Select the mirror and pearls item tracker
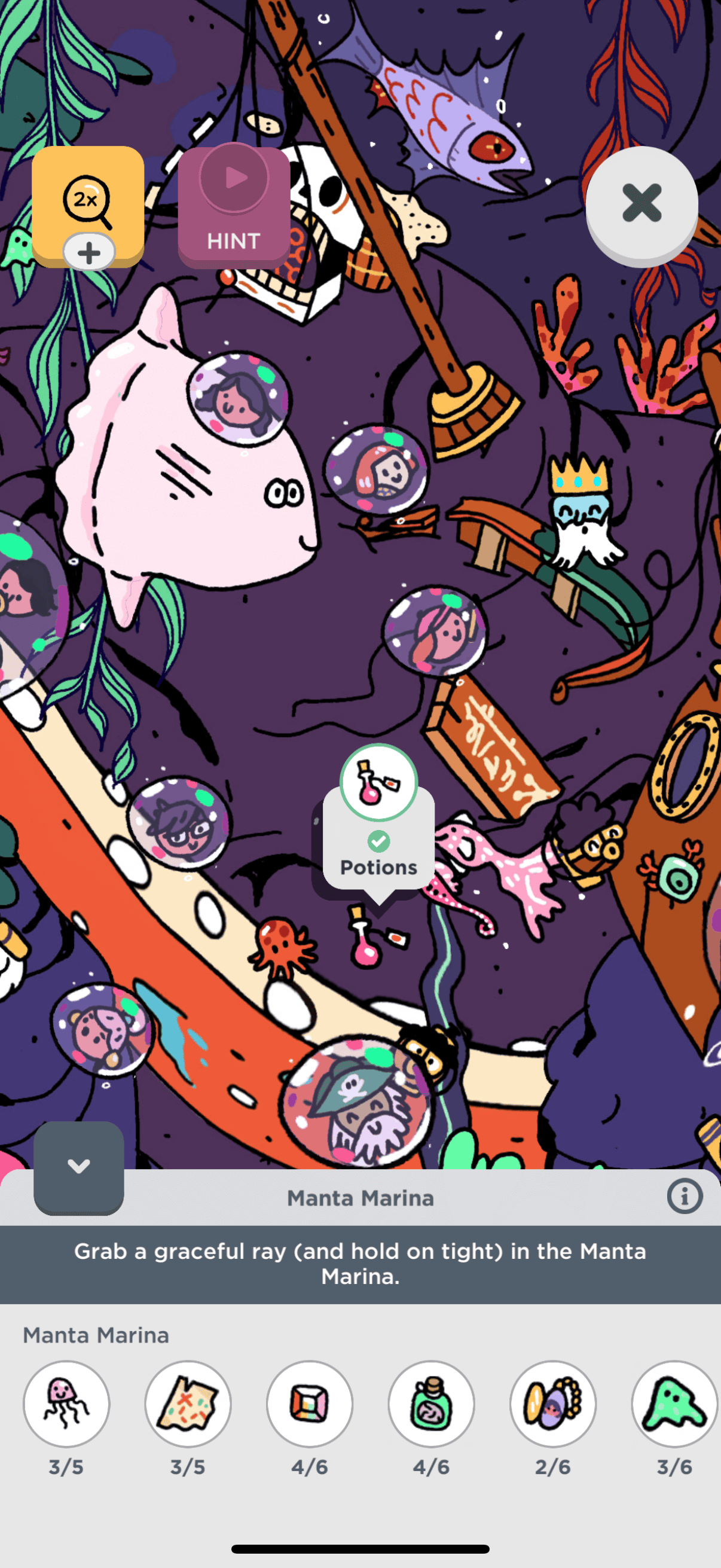This screenshot has width=721, height=1568. (x=553, y=1404)
